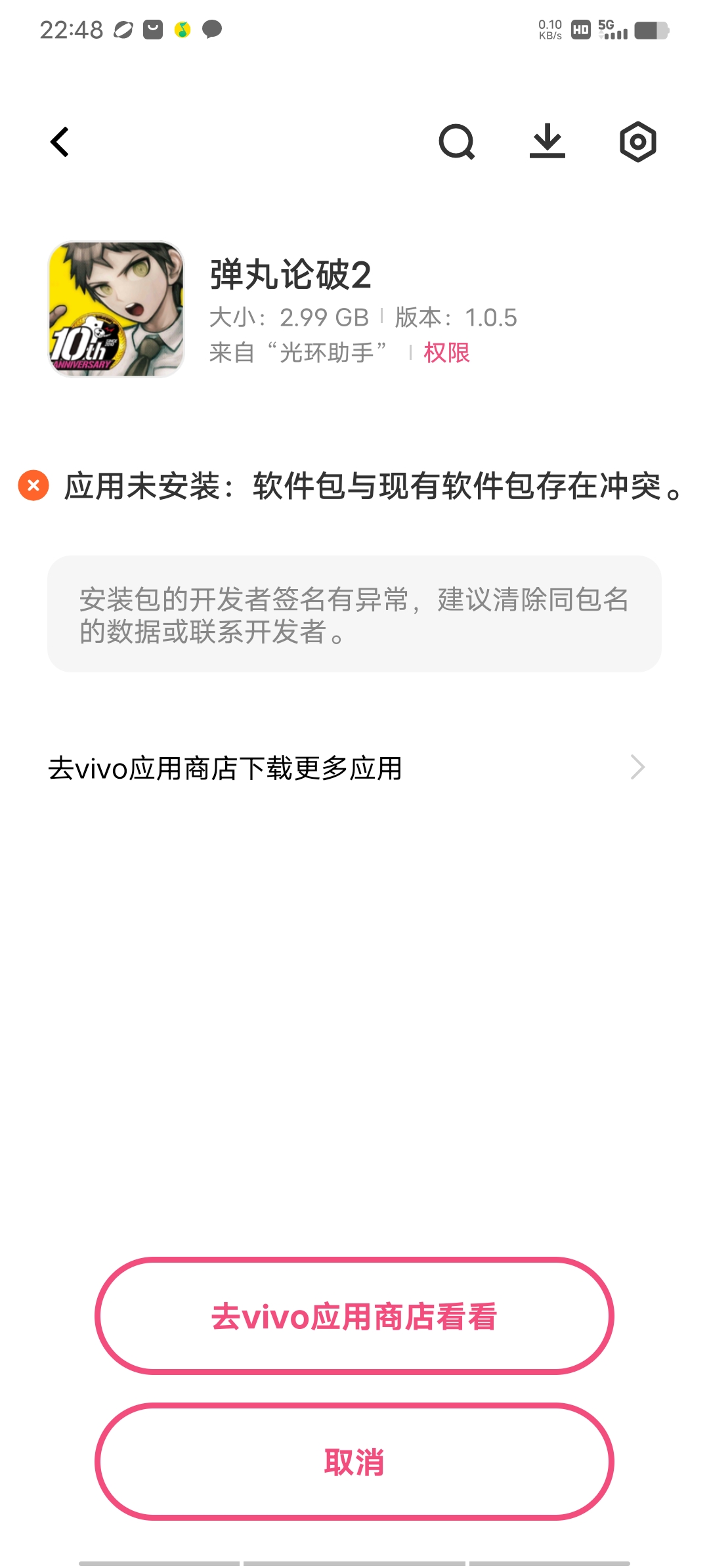View the app's 权限 permissions link
This screenshot has height=1568, width=709.
[x=446, y=353]
